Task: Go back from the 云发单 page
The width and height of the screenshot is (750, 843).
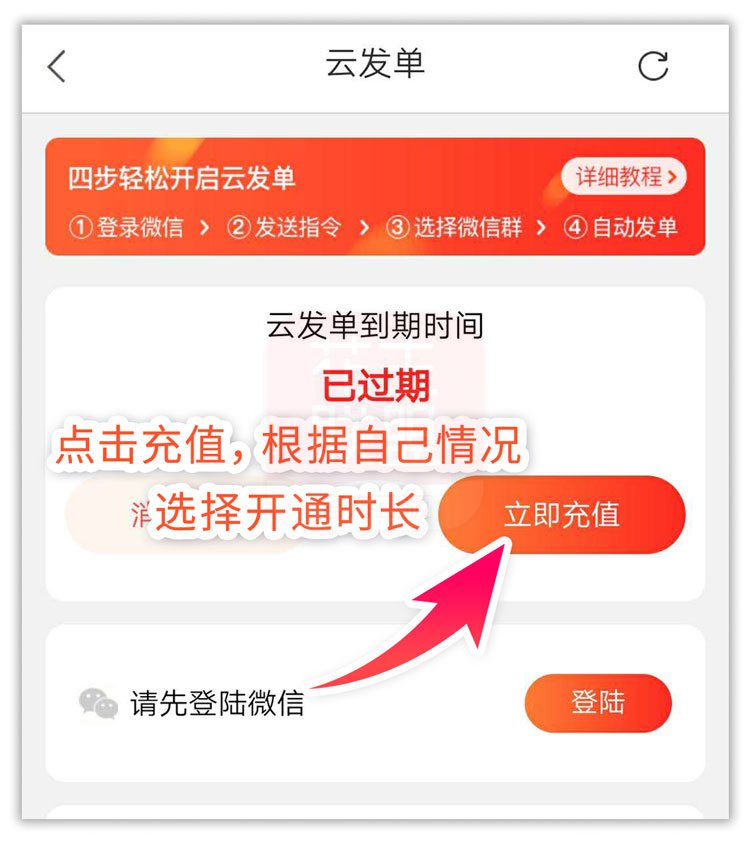Action: click(57, 66)
